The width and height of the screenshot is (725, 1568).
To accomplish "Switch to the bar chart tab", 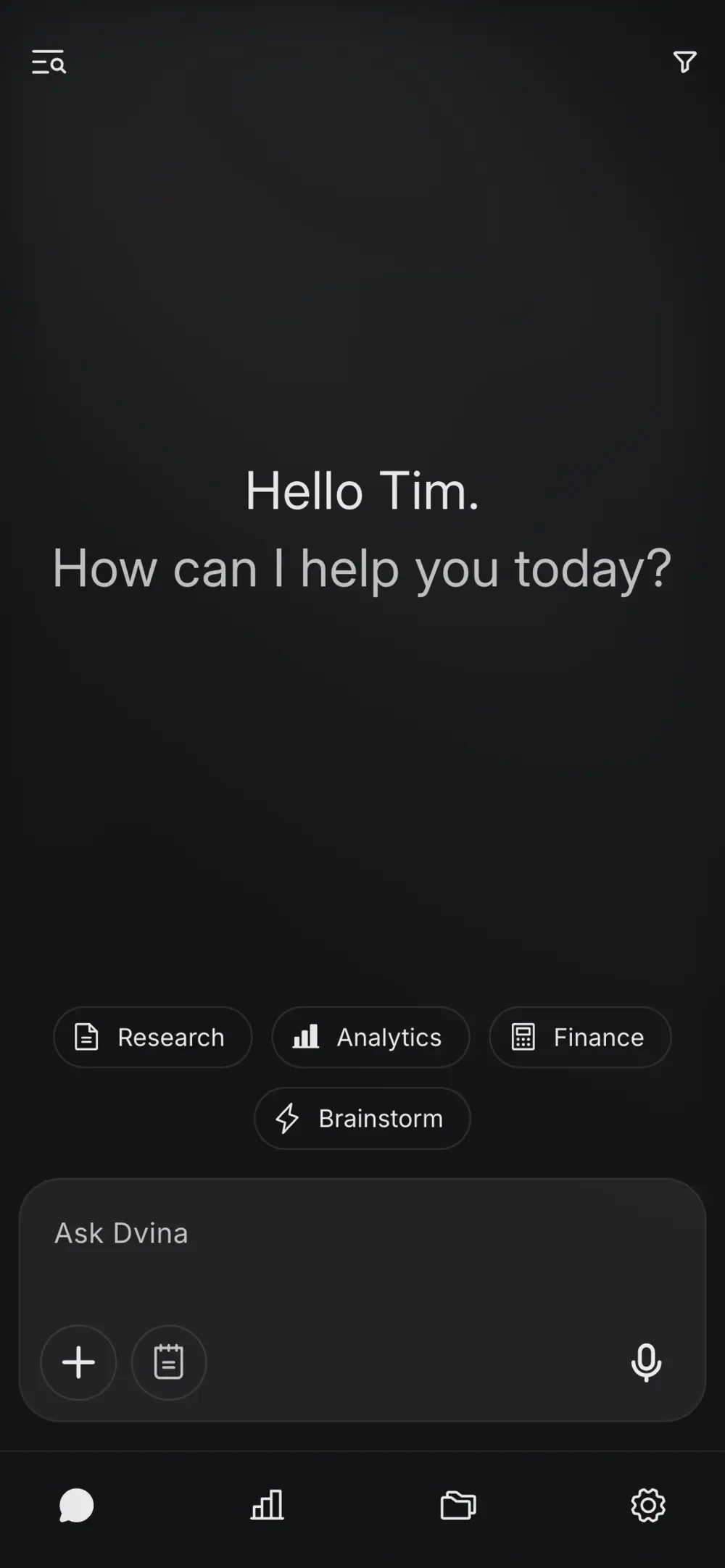I will [268, 1506].
